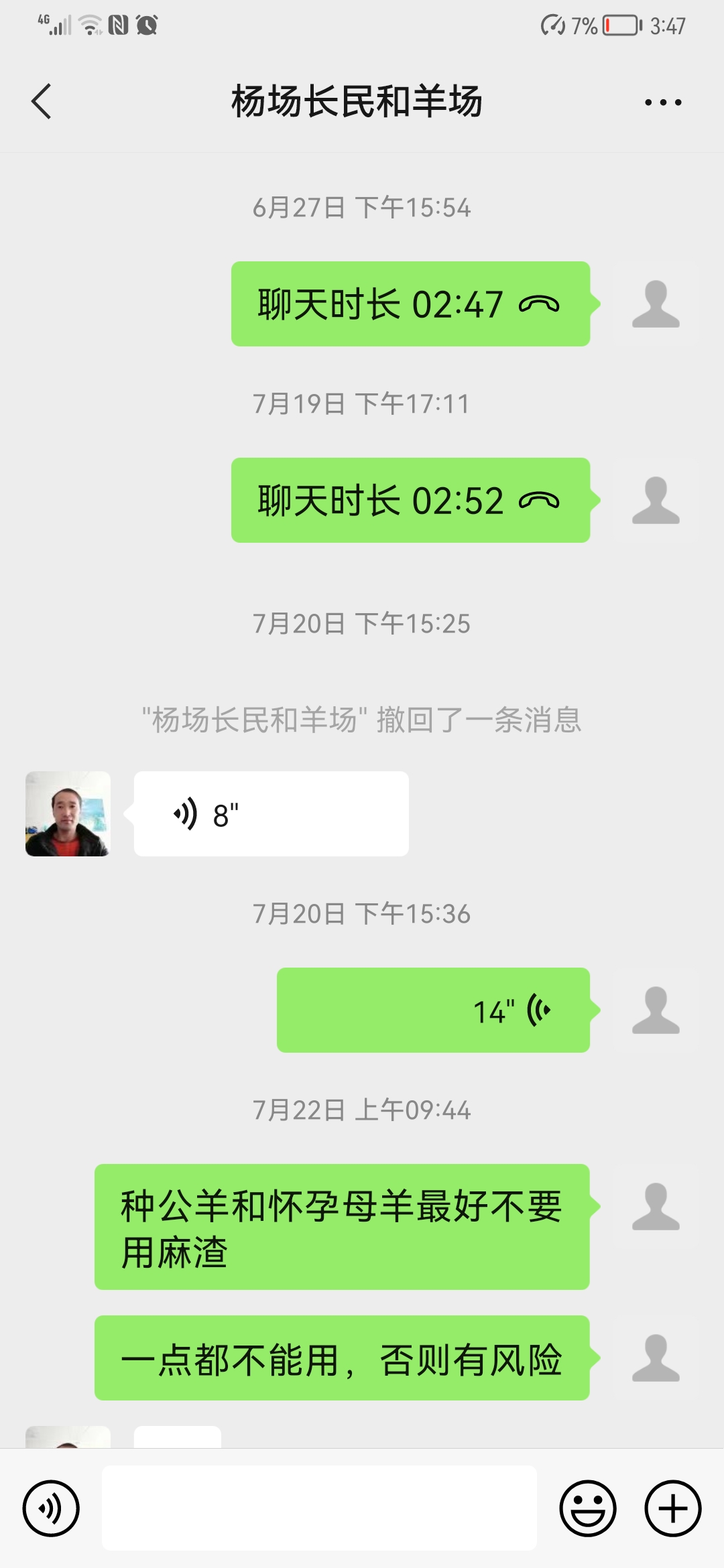Go back to the chat list

(42, 102)
